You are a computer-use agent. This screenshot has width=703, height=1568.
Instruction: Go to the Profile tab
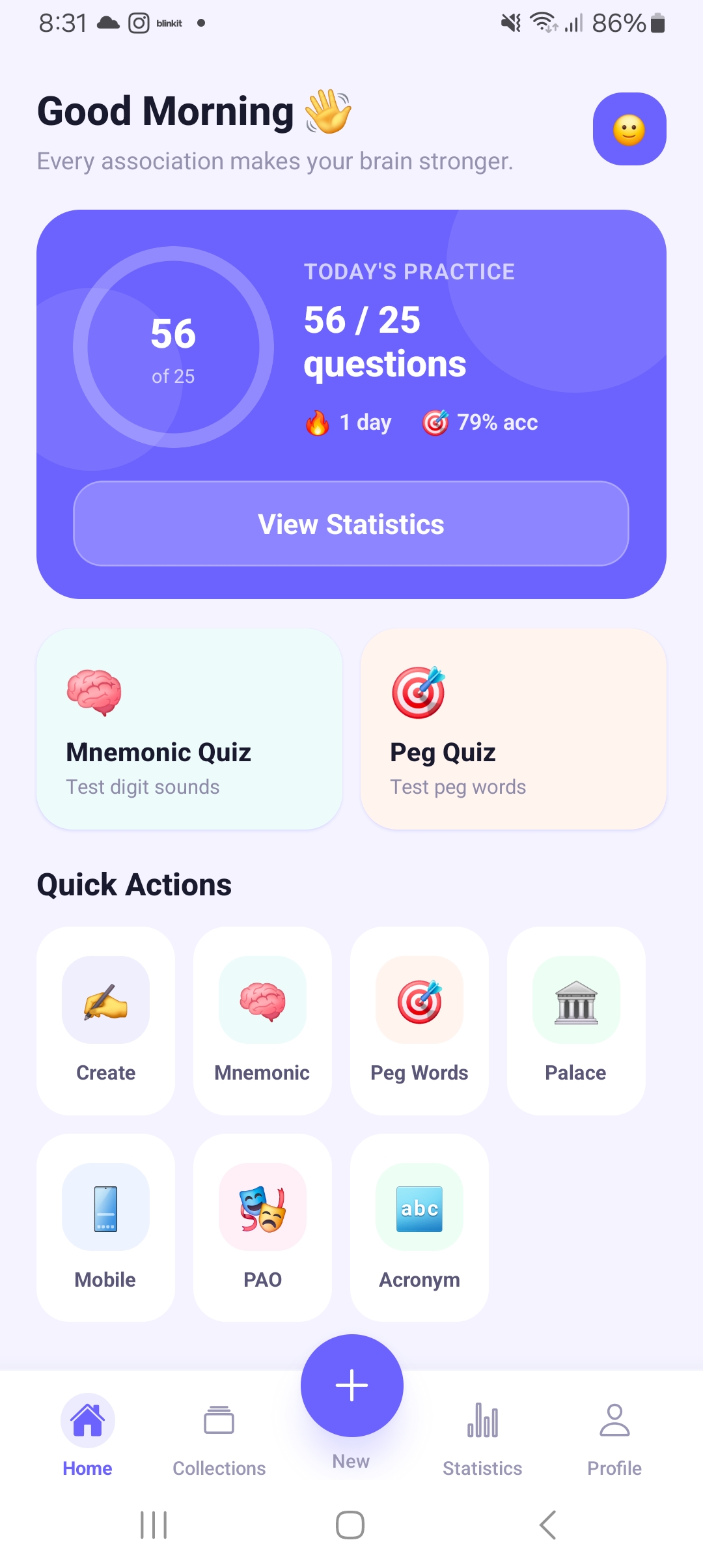614,1436
